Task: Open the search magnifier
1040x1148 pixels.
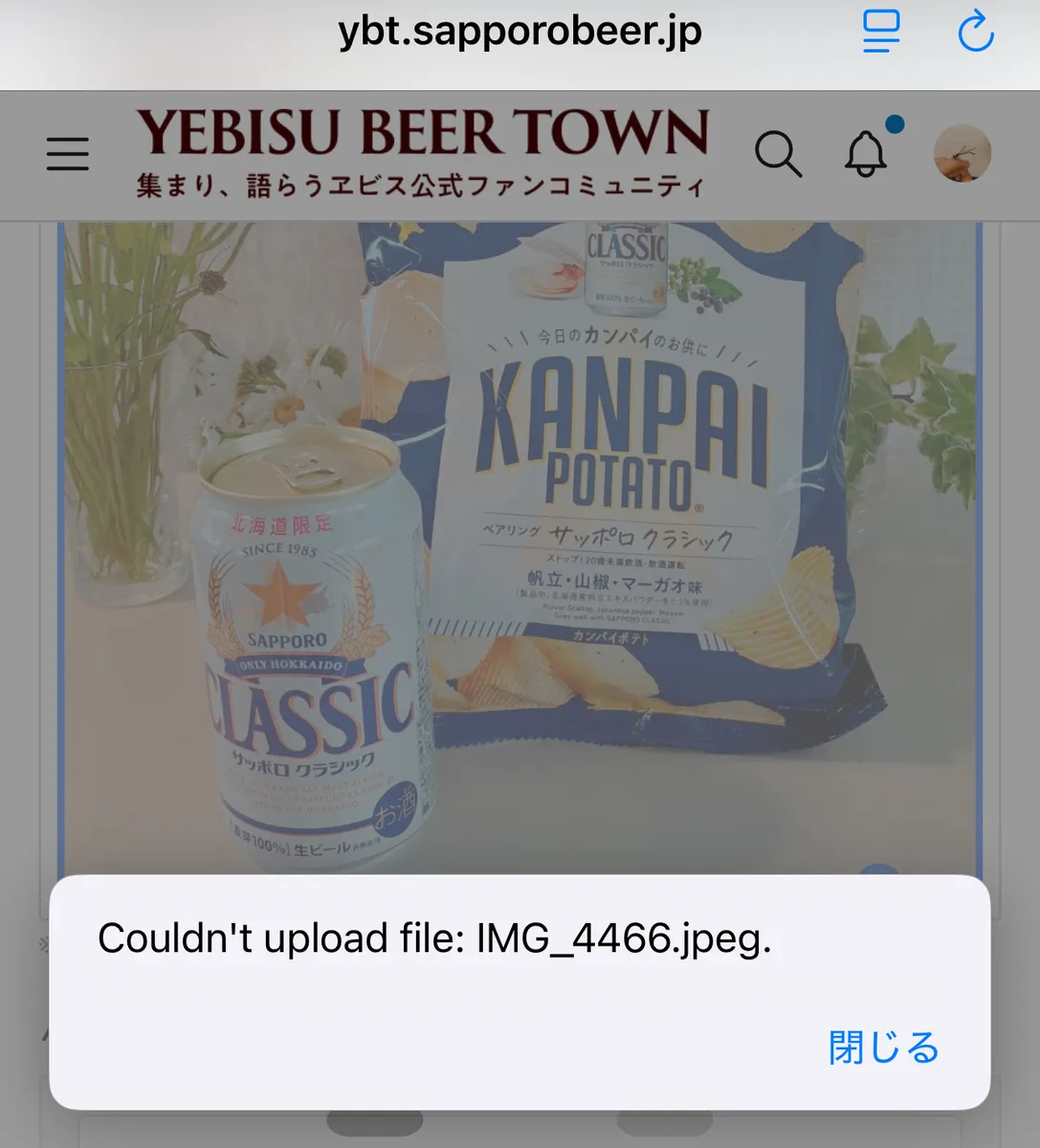Action: [x=778, y=154]
